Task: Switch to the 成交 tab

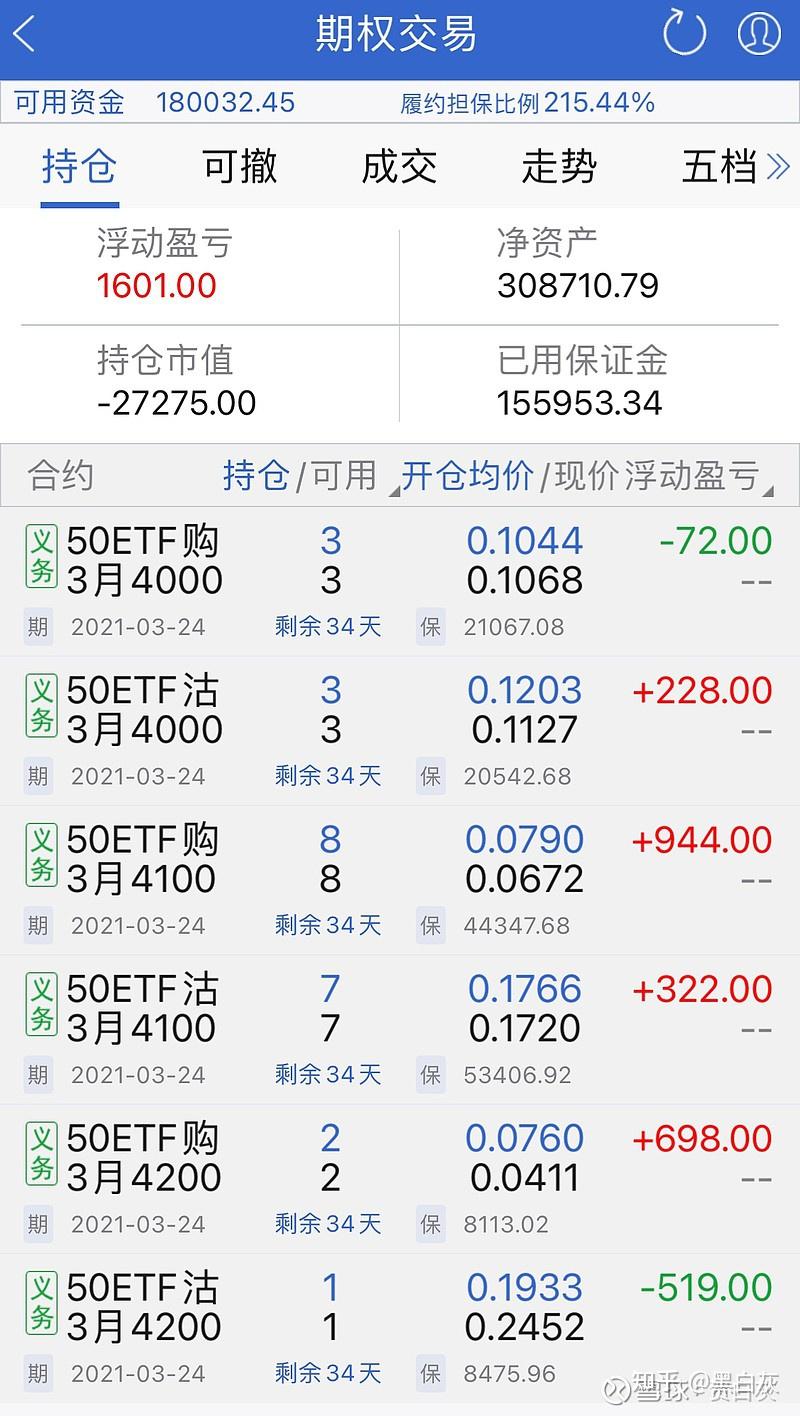Action: pos(398,166)
